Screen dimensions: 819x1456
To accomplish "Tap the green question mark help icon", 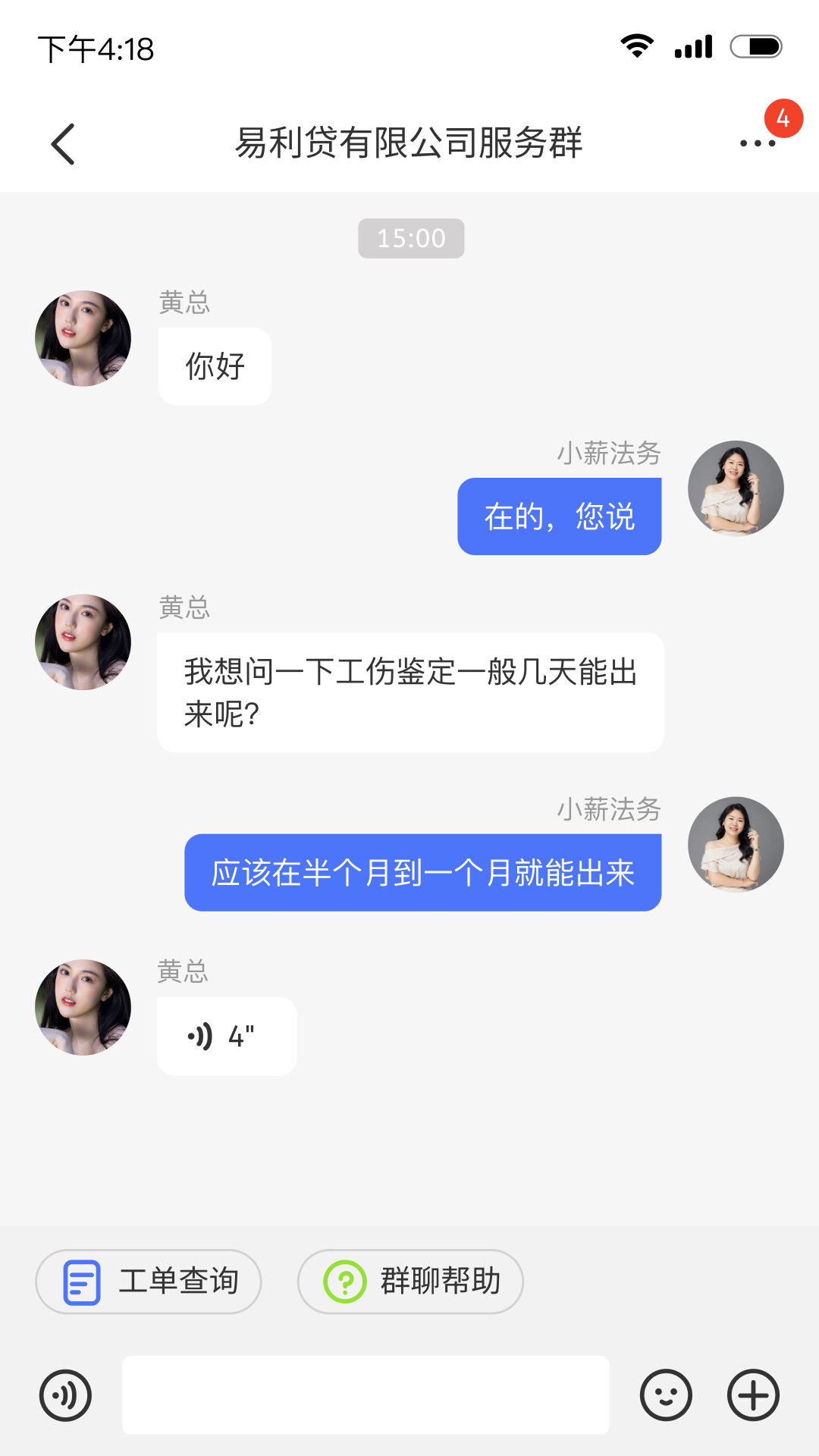I will pos(345,1281).
